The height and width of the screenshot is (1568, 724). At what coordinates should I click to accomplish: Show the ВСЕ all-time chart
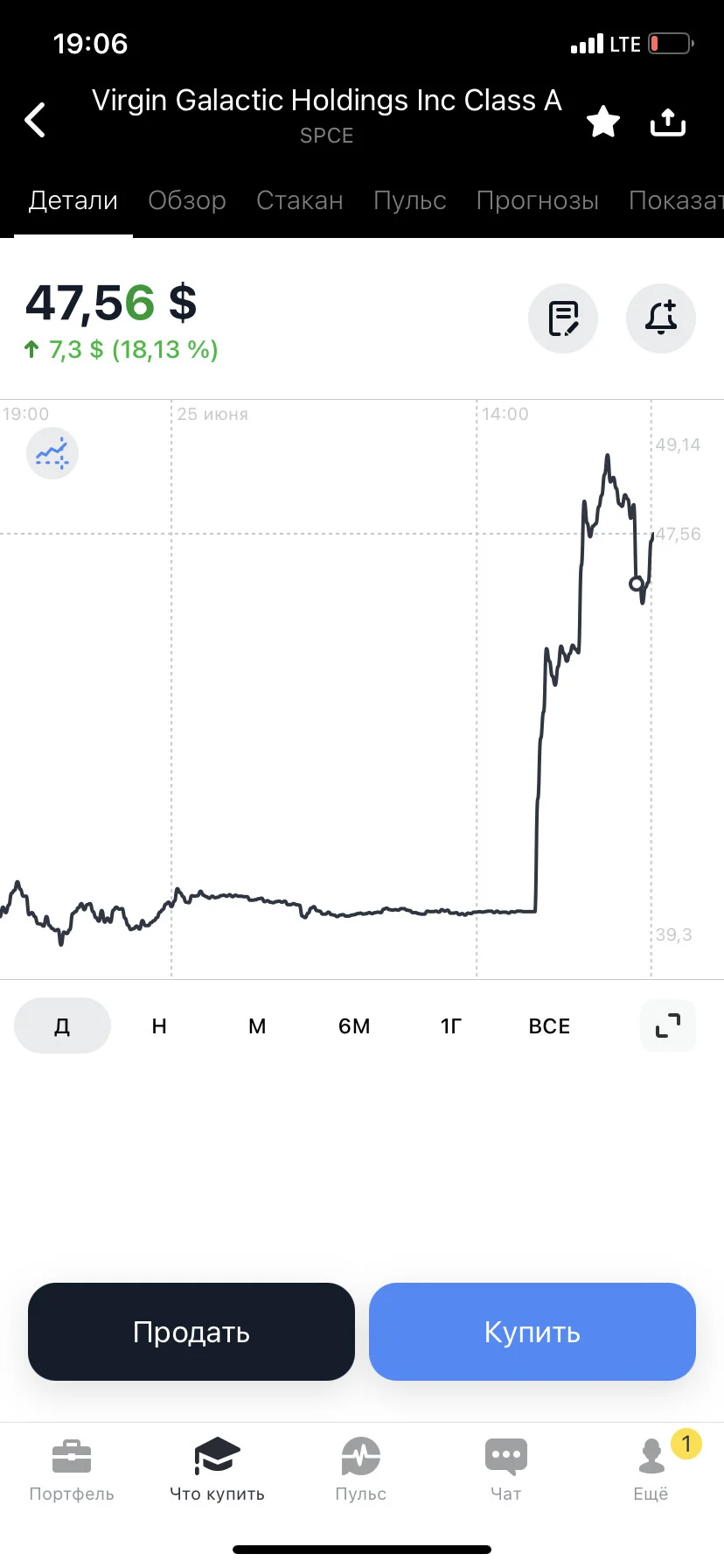(x=549, y=1025)
